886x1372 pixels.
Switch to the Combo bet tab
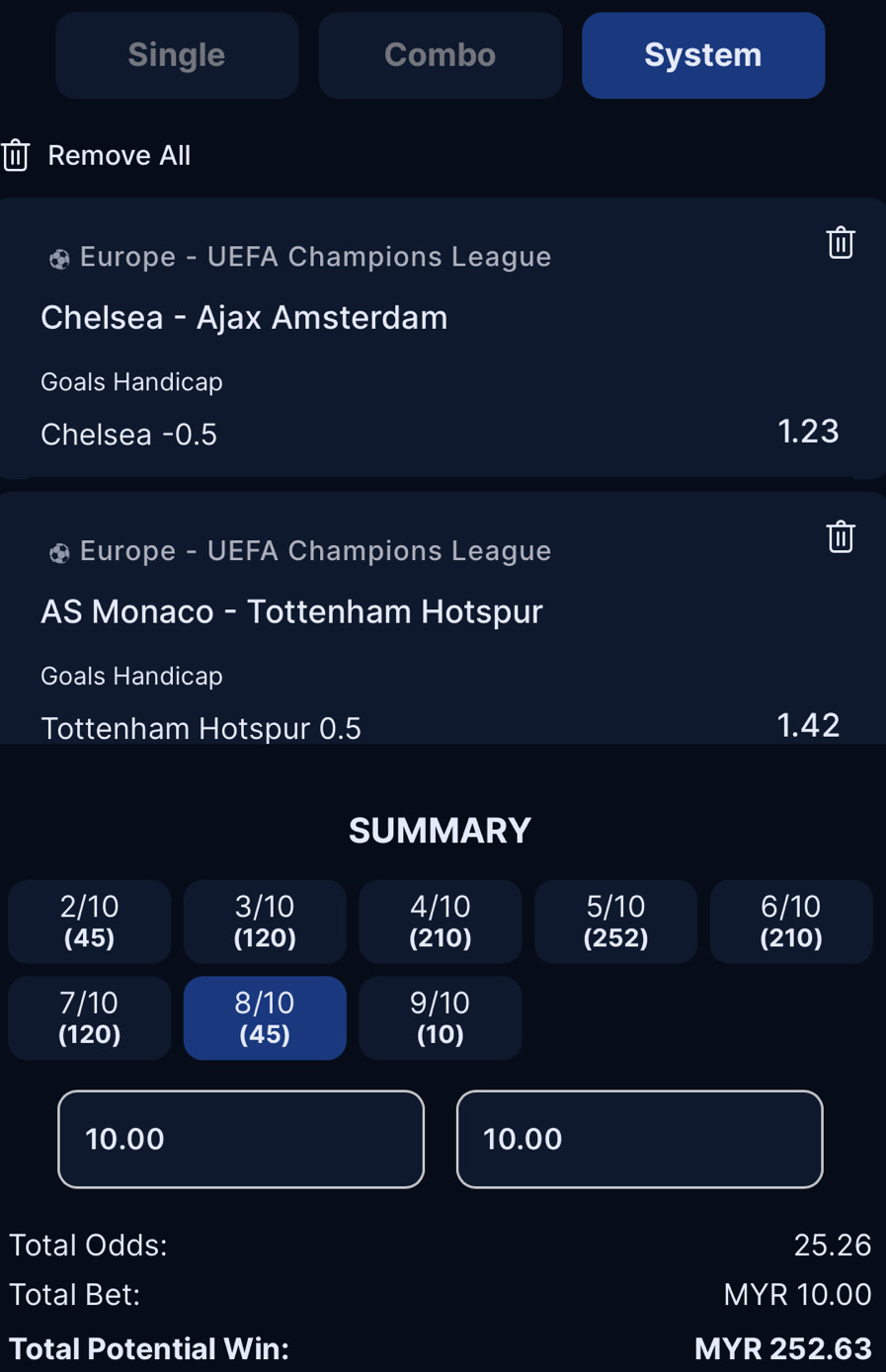tap(440, 55)
